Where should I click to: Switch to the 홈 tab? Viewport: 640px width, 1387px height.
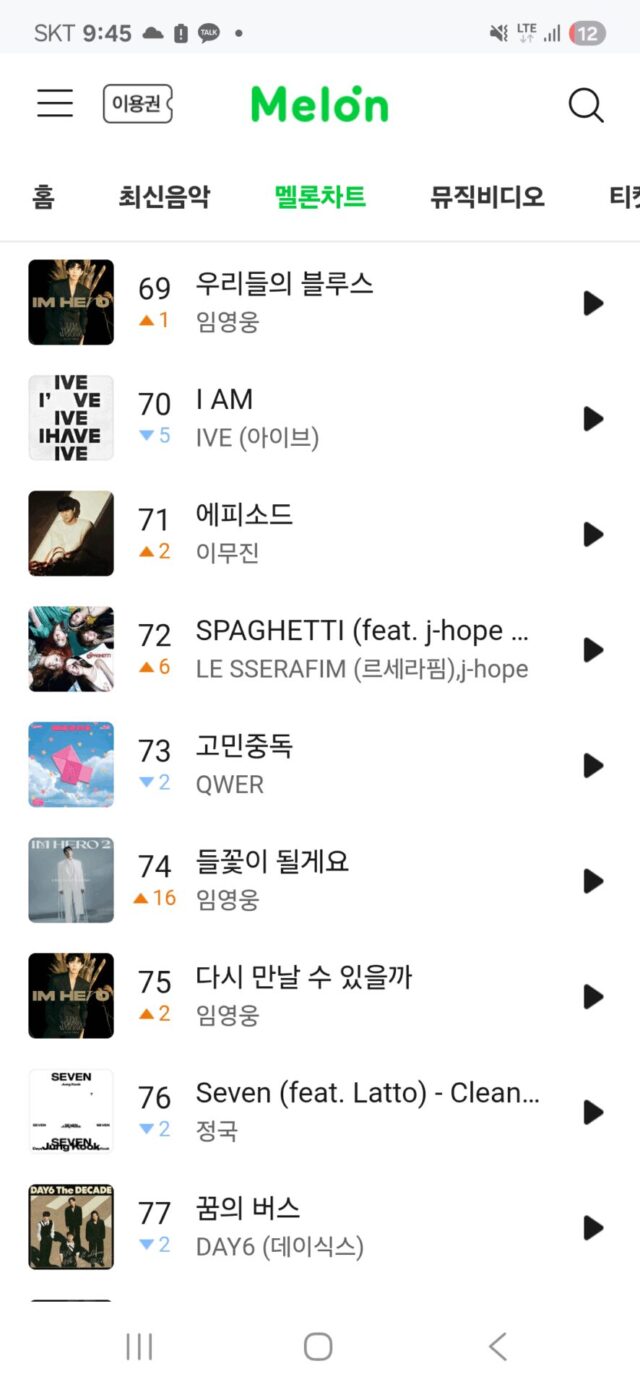tap(43, 196)
